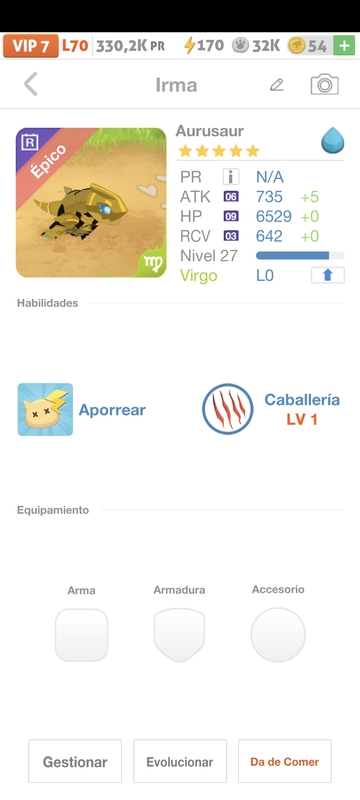Open the Caballería LV 1 skill

click(271, 409)
